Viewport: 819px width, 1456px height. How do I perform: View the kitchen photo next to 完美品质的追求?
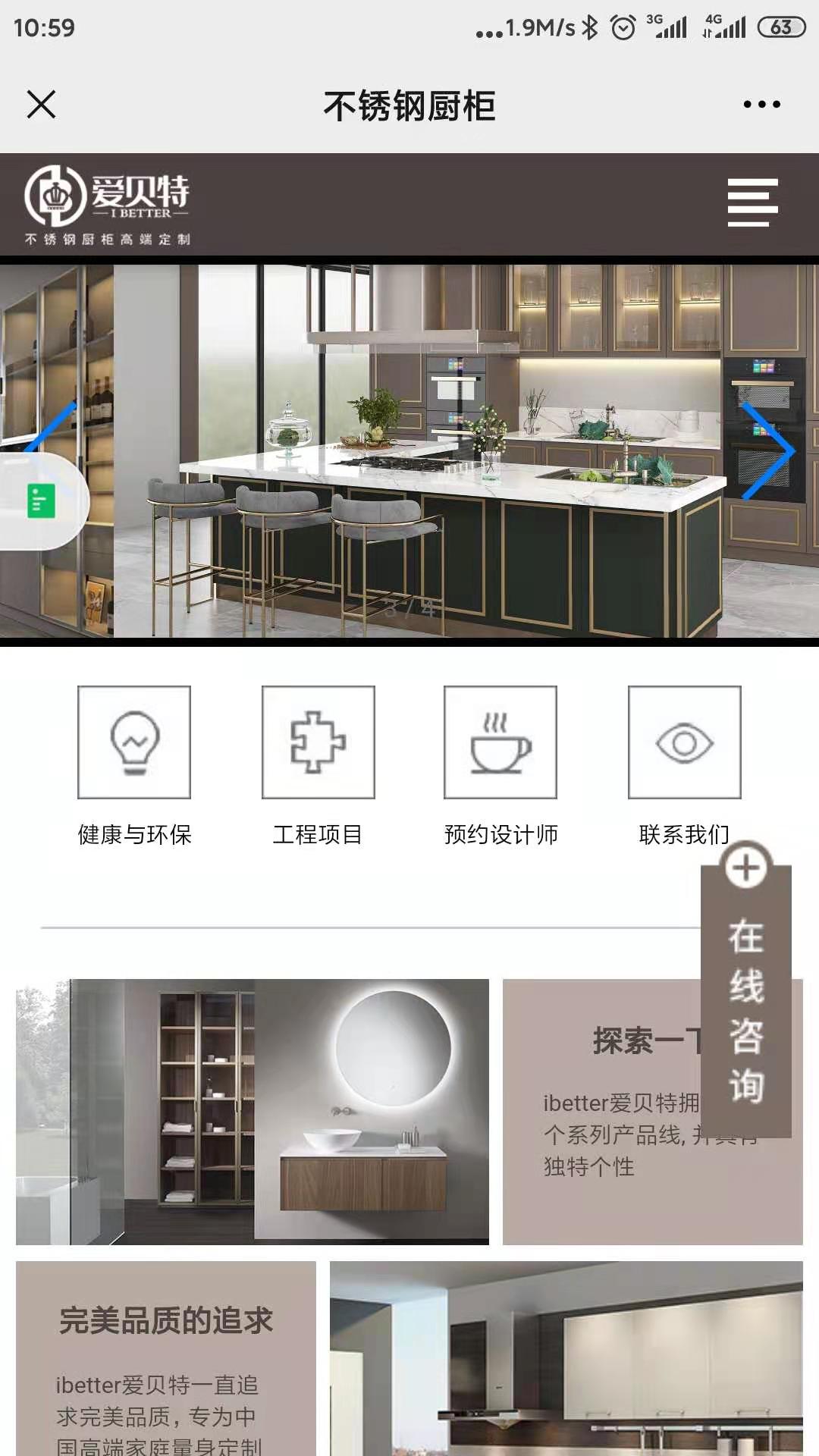point(566,1357)
